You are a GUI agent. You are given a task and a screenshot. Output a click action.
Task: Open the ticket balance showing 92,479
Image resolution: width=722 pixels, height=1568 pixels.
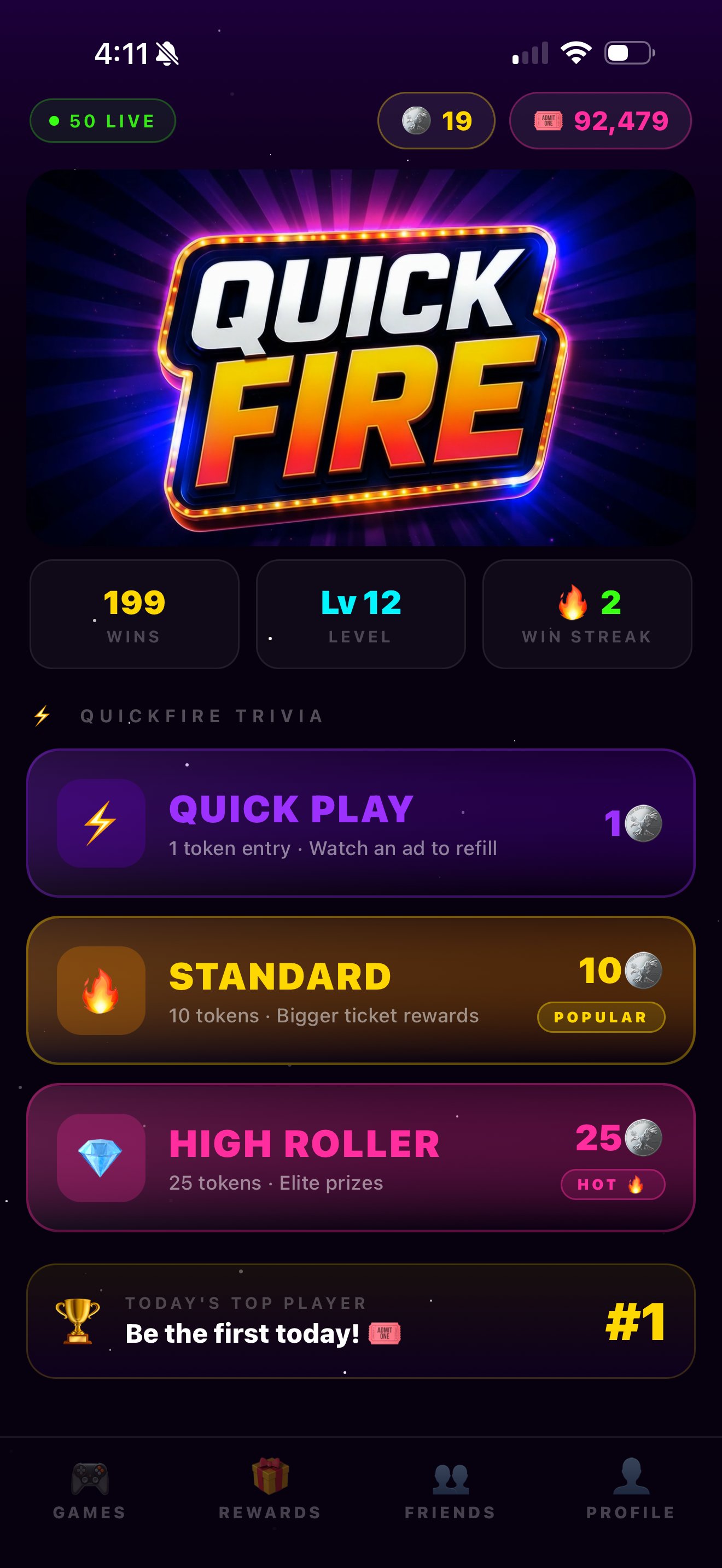pos(599,120)
